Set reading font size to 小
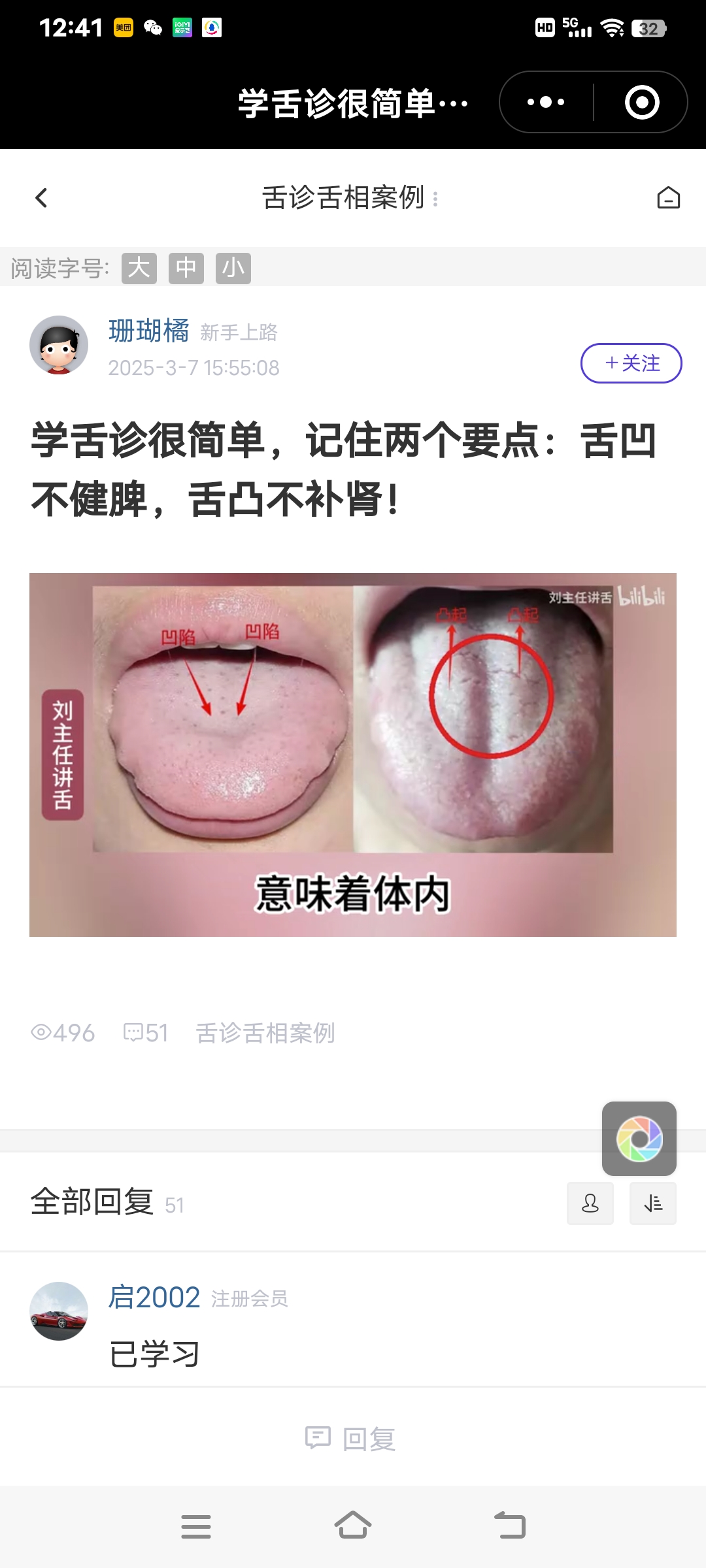Screen dimensions: 706x1568 pos(233,268)
